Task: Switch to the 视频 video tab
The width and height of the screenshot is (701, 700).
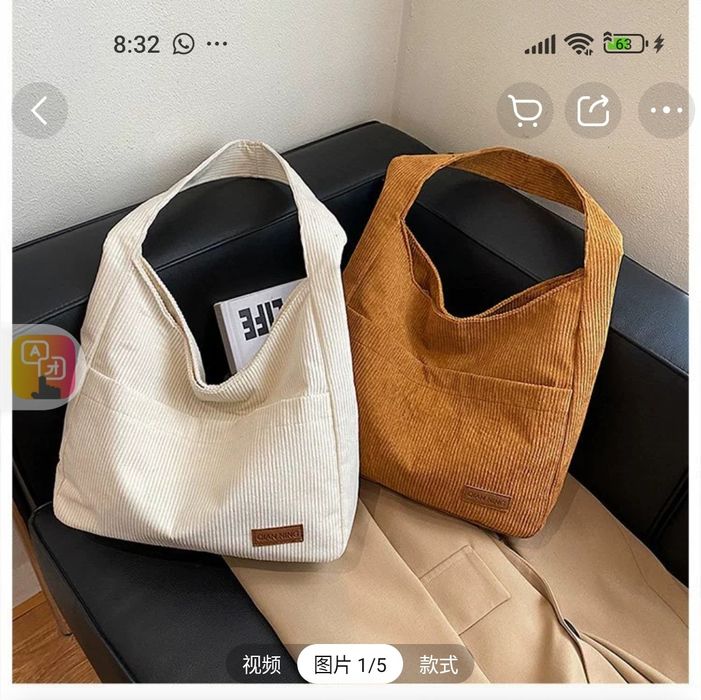Action: tap(262, 665)
